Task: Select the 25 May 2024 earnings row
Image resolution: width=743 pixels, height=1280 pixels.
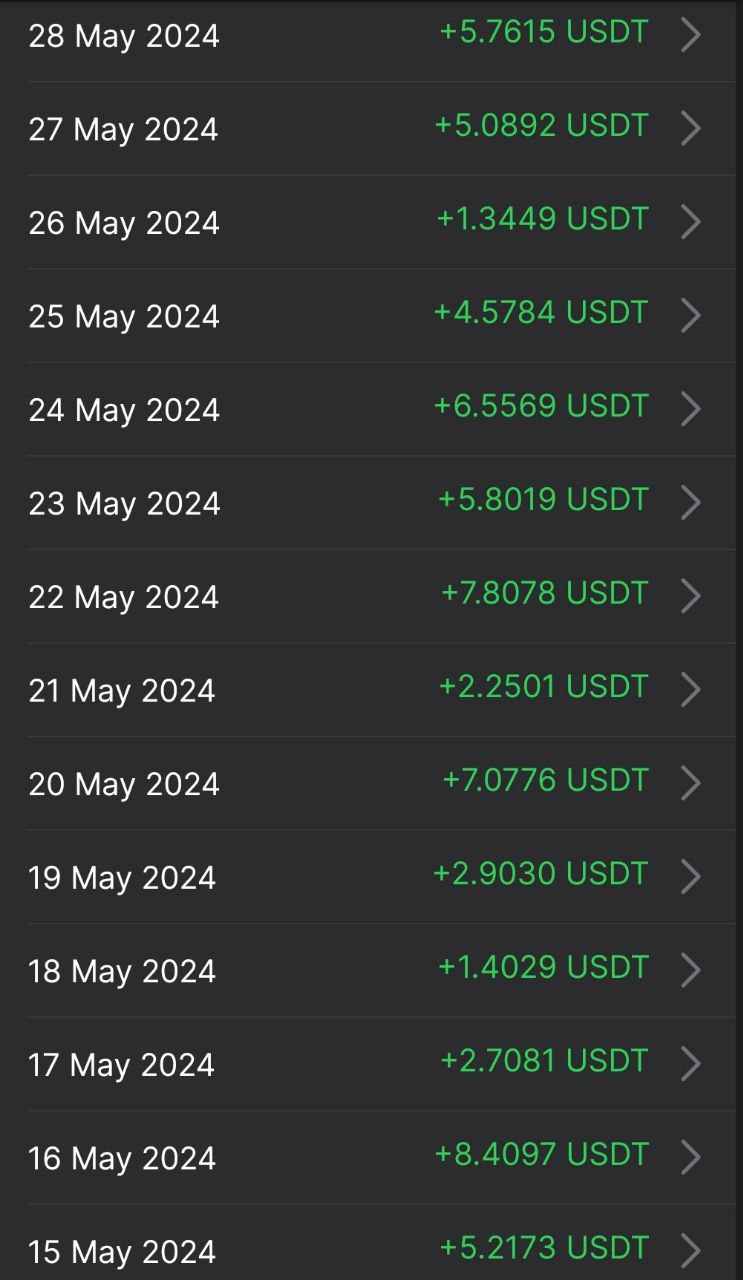Action: (371, 316)
